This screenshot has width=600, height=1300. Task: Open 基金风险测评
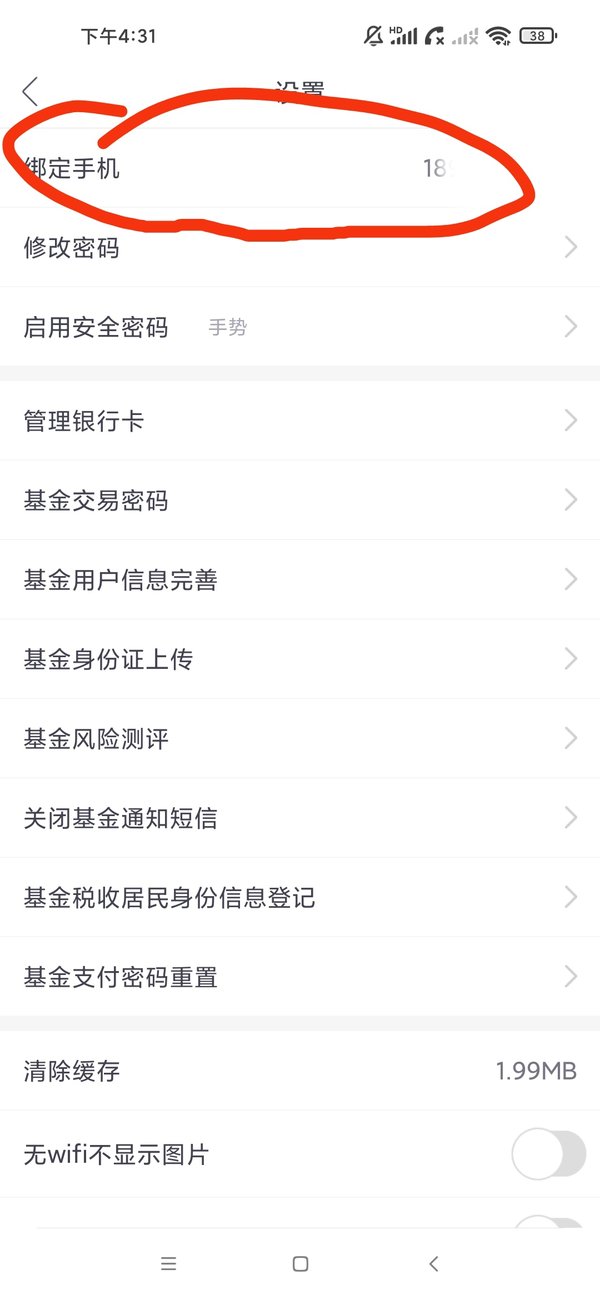(x=300, y=739)
